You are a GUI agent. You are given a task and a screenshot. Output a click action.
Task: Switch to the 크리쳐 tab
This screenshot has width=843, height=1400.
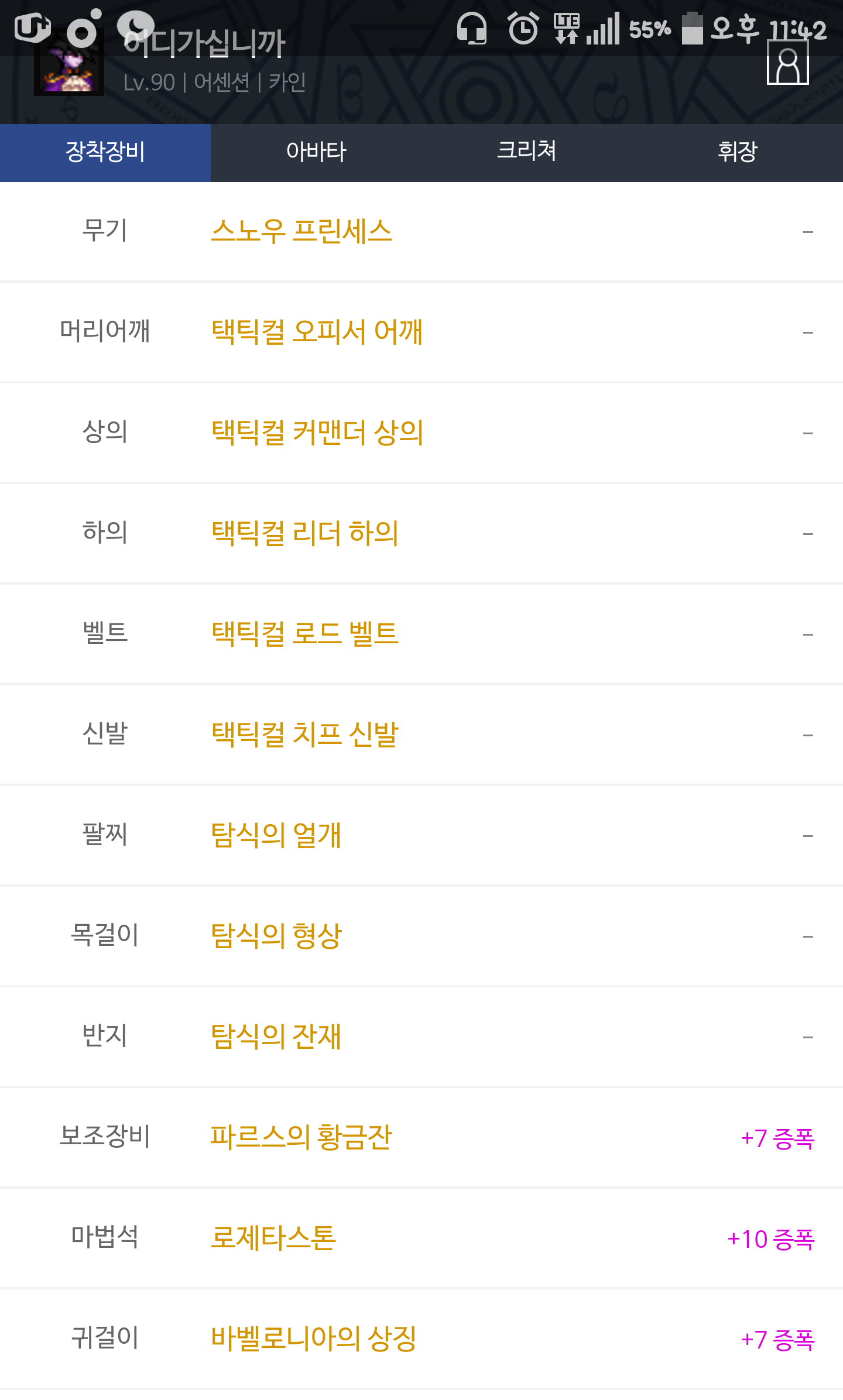[x=527, y=153]
